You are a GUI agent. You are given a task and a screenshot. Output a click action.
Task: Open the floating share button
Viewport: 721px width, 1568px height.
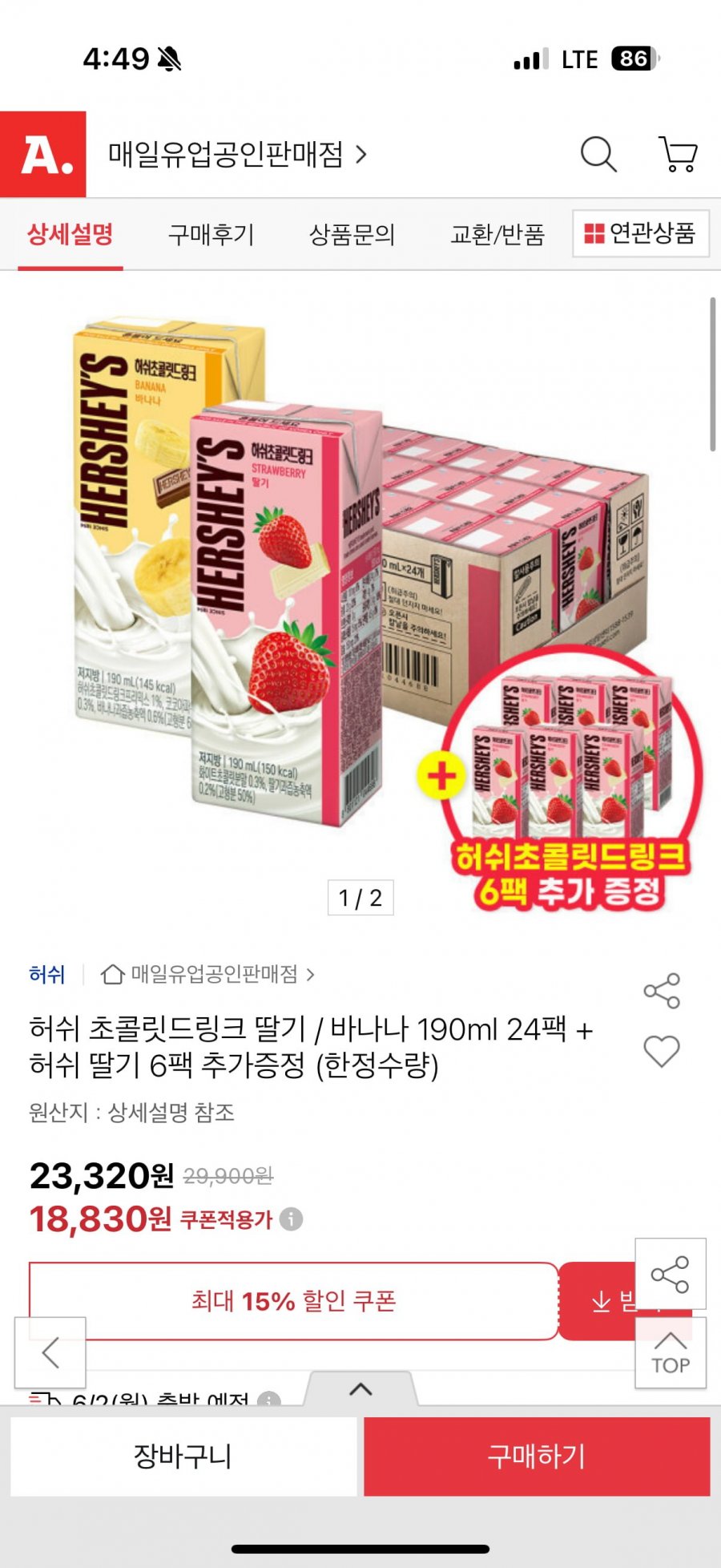coord(671,1274)
